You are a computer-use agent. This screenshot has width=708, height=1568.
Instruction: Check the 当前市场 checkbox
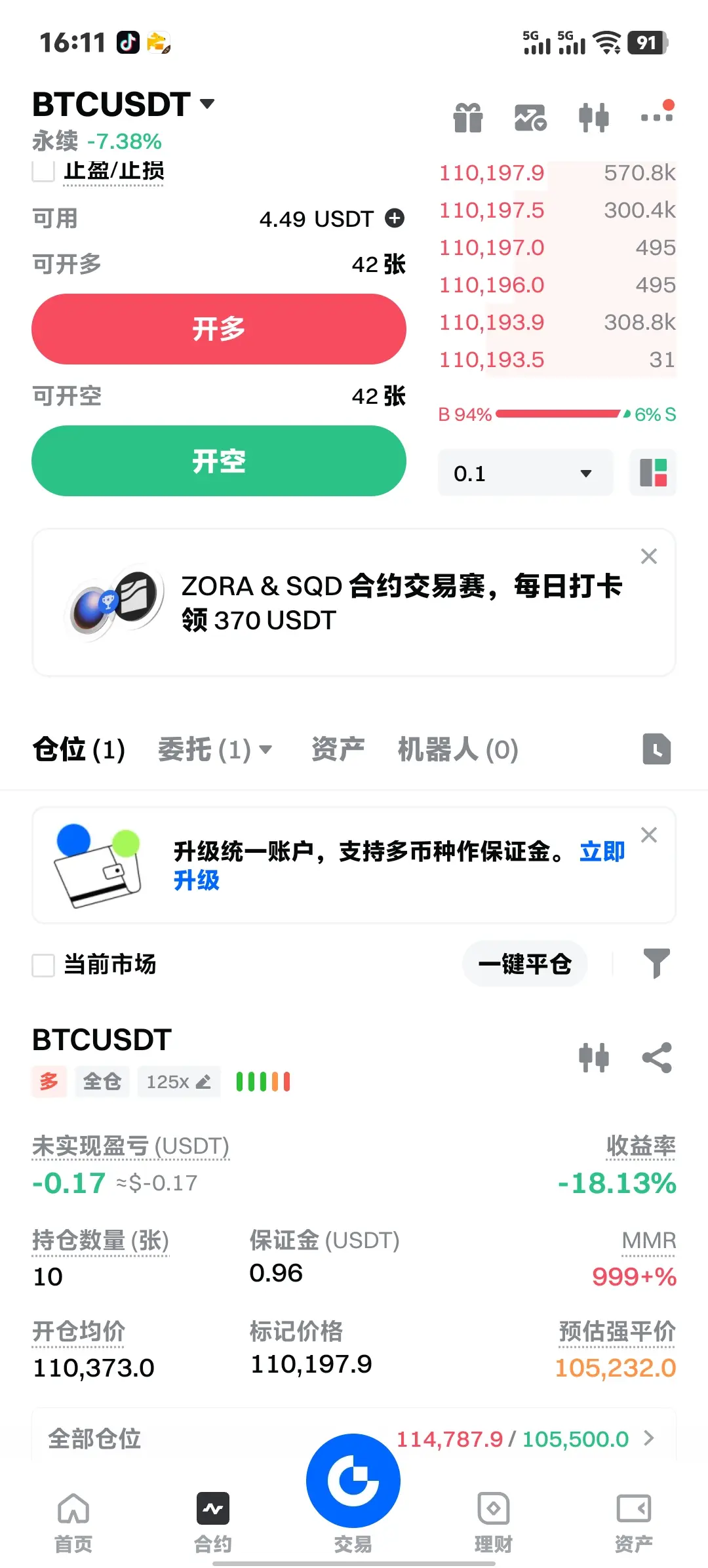pyautogui.click(x=43, y=965)
